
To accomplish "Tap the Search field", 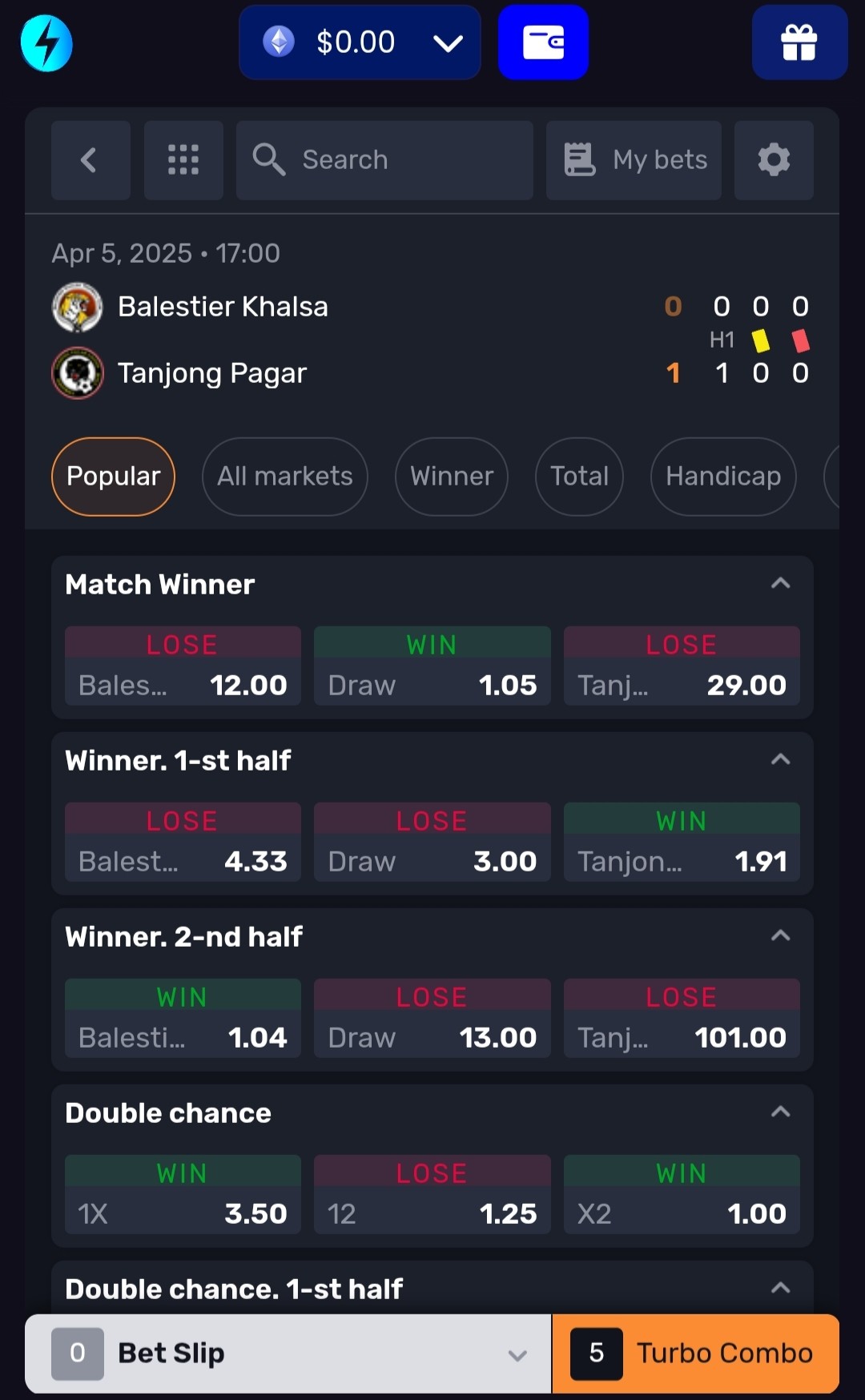I will (x=384, y=160).
